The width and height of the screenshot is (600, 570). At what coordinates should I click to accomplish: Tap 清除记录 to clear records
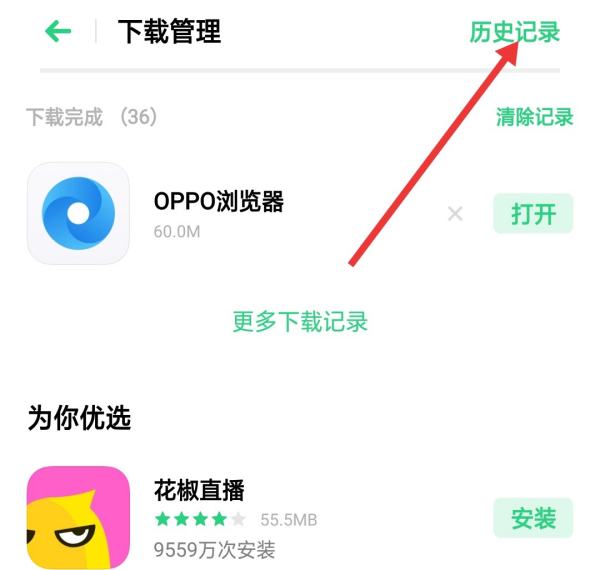point(534,117)
